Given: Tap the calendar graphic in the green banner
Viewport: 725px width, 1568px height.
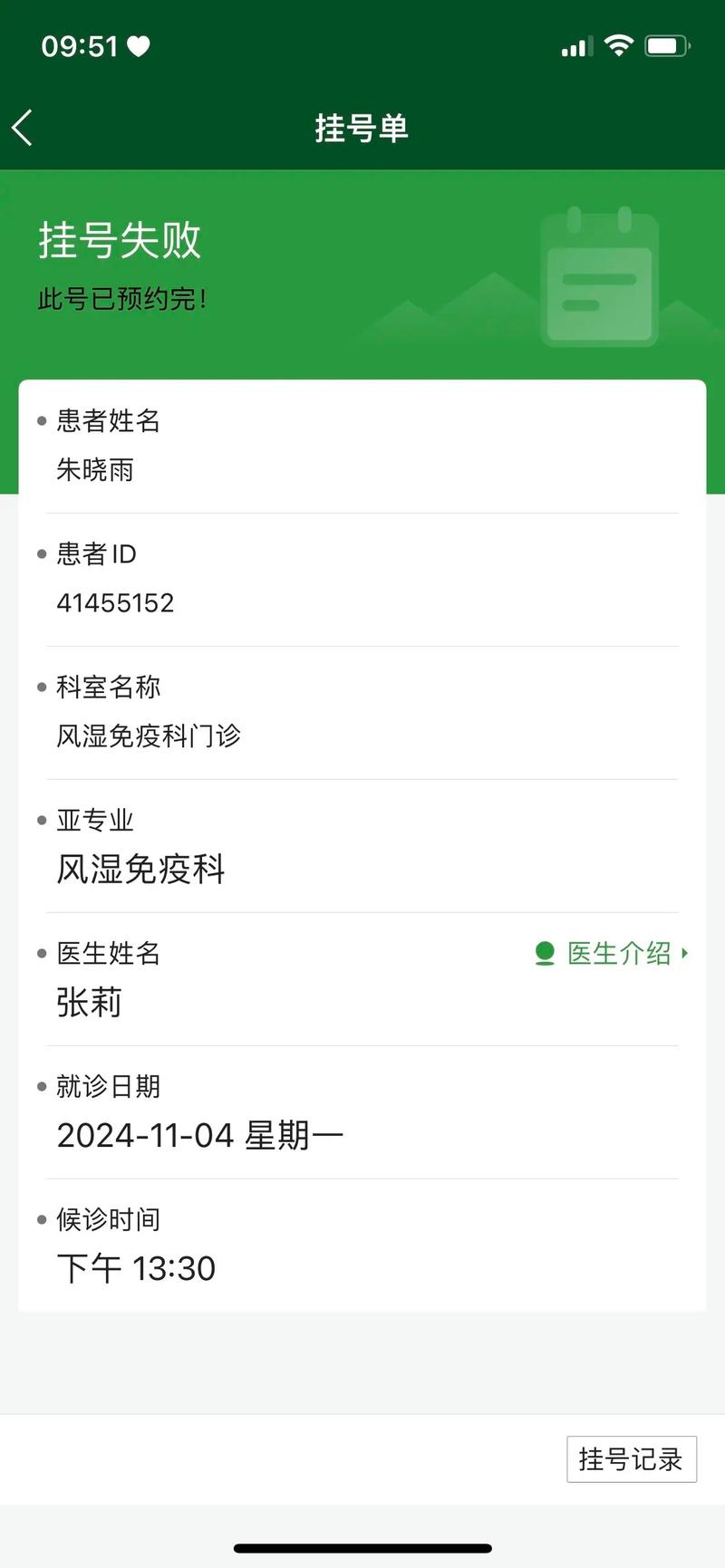Looking at the screenshot, I should (x=598, y=276).
